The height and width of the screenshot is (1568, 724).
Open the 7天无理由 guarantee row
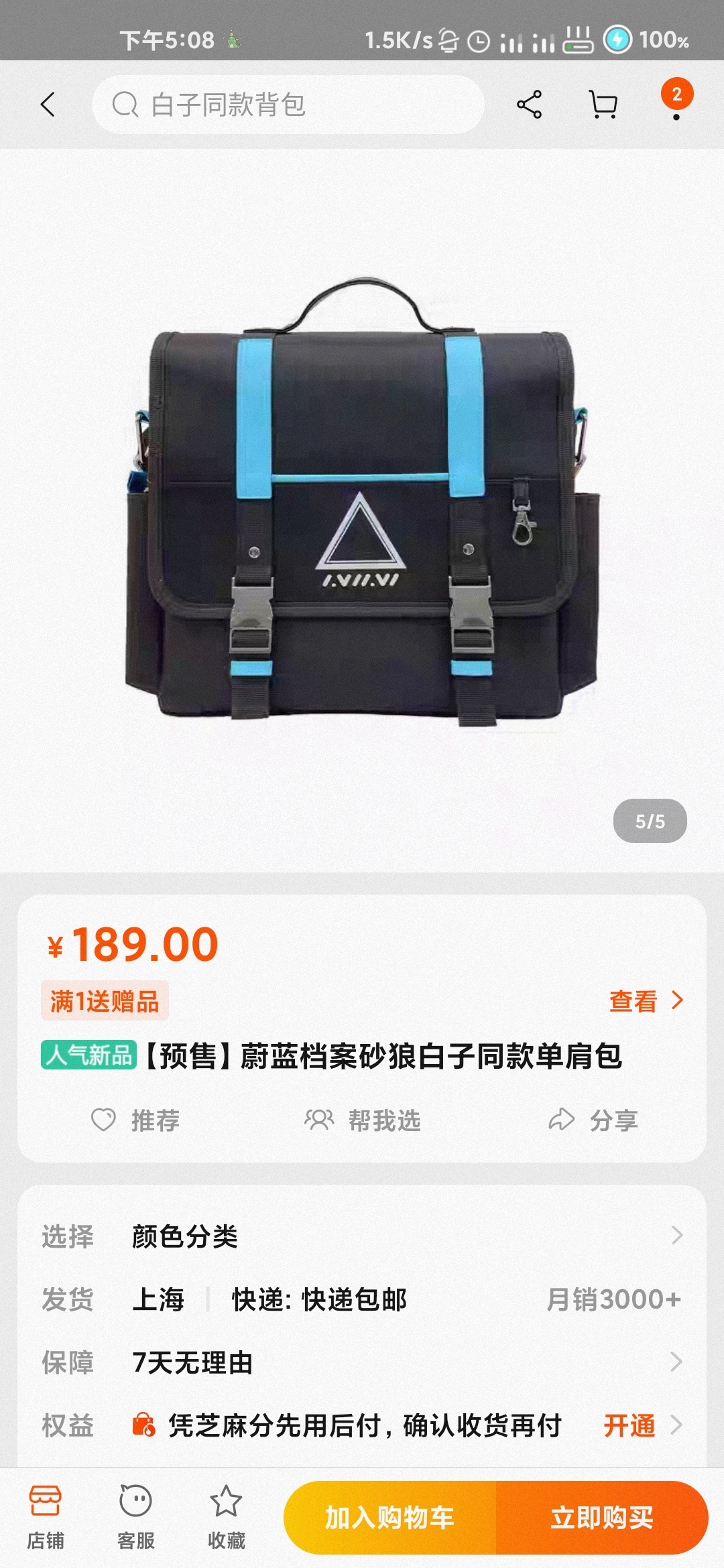pyautogui.click(x=362, y=1362)
